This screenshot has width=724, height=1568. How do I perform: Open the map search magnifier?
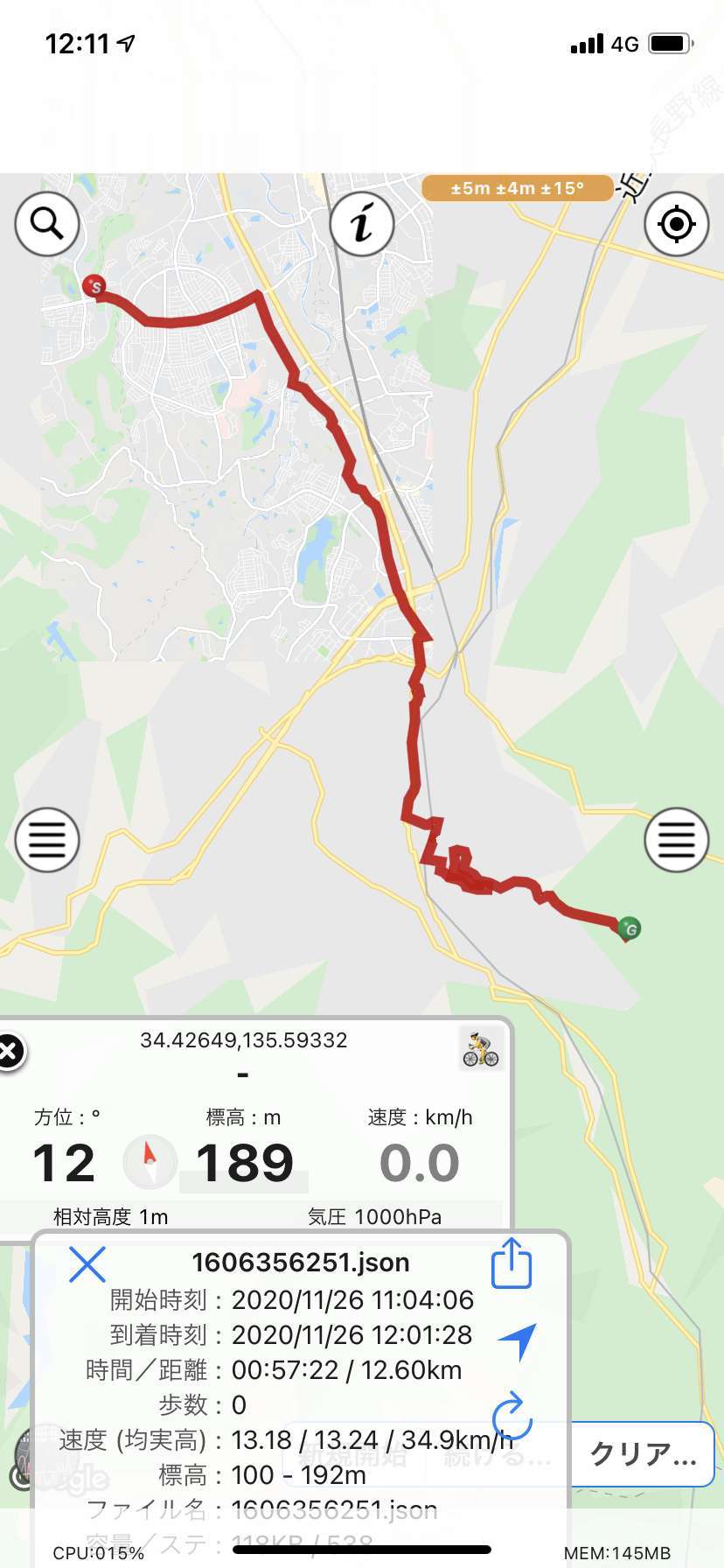[47, 224]
